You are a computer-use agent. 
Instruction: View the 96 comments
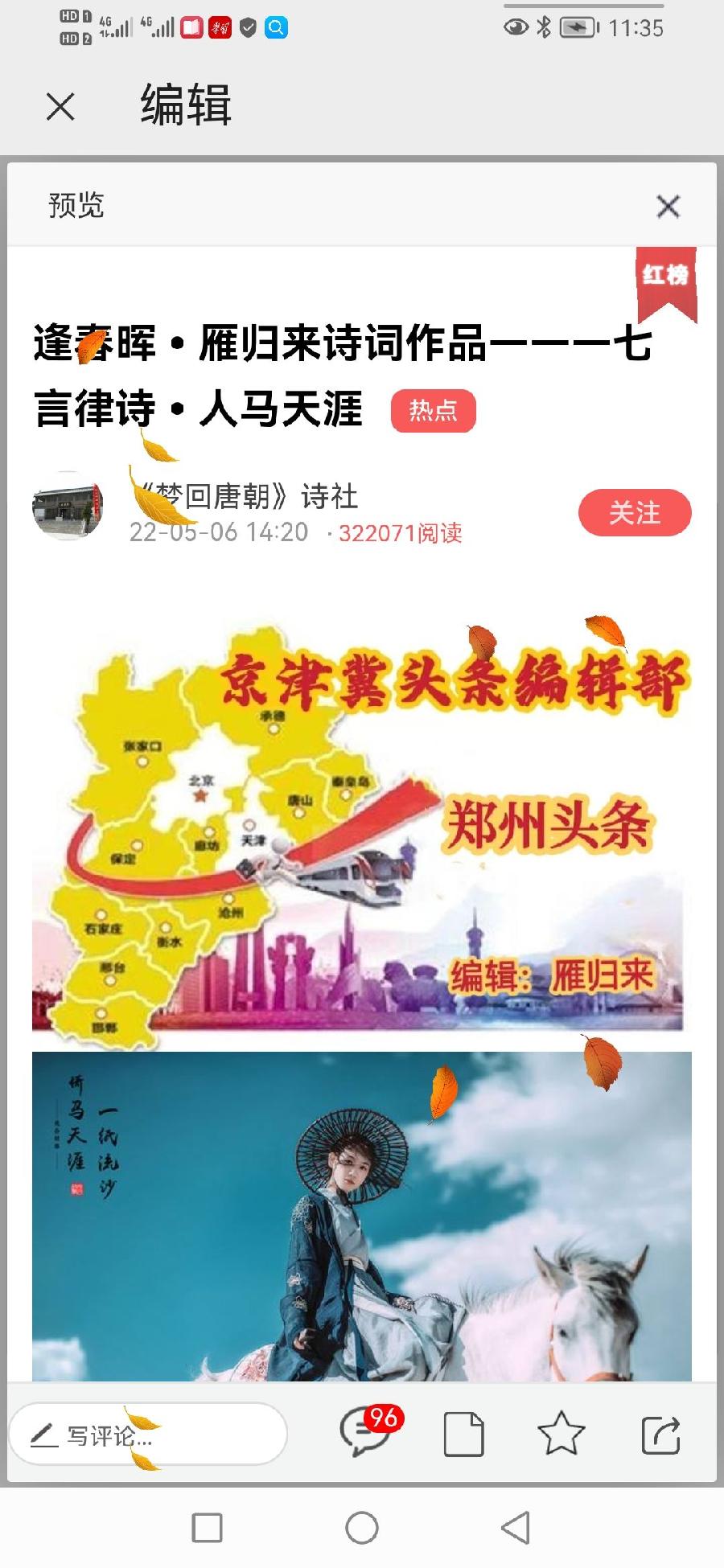tap(367, 1432)
